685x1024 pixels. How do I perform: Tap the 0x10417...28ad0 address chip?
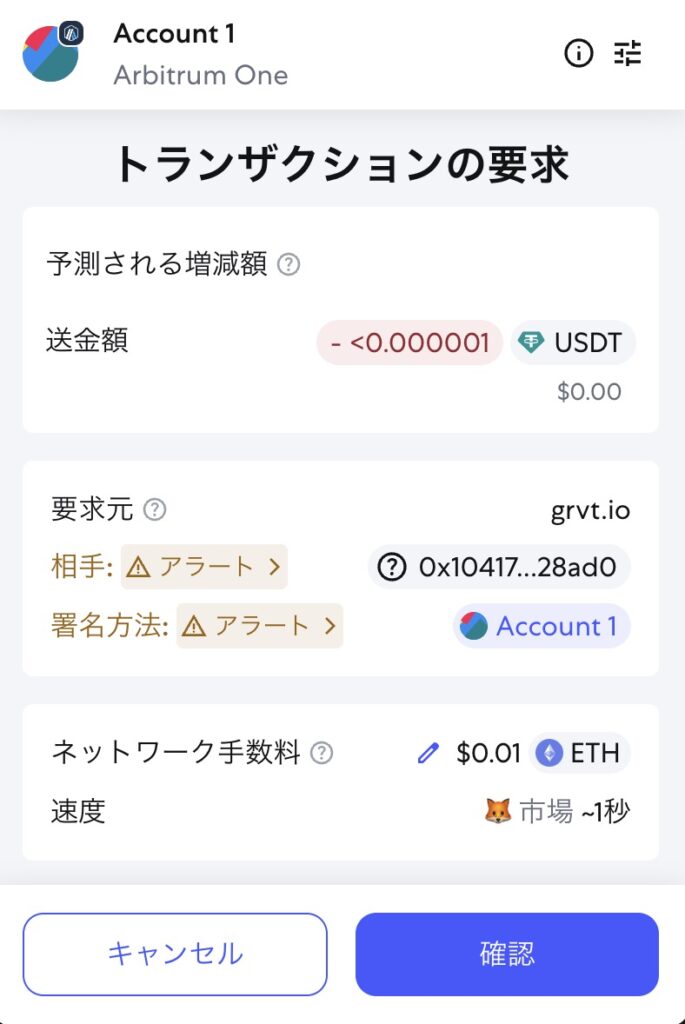499,567
